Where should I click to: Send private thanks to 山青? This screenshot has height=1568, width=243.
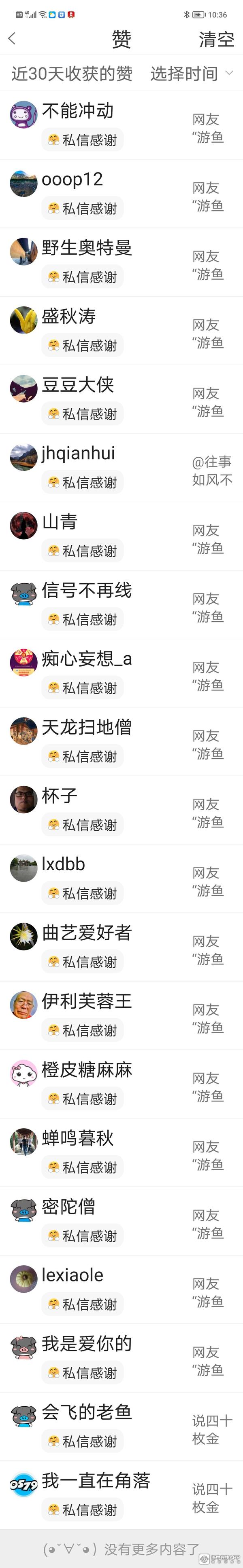pos(83,551)
